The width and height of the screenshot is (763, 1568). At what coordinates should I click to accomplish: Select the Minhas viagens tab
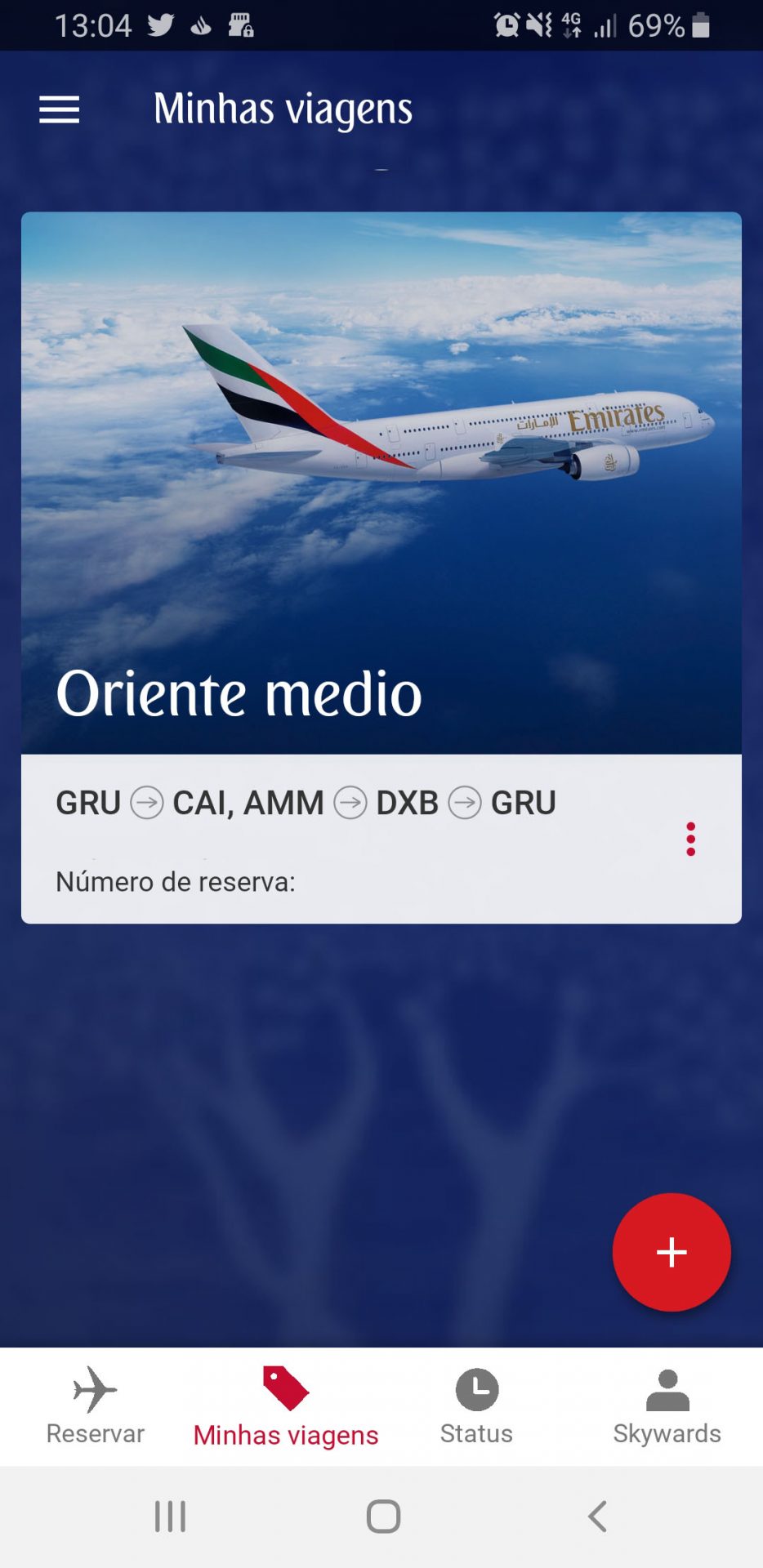tap(286, 1406)
